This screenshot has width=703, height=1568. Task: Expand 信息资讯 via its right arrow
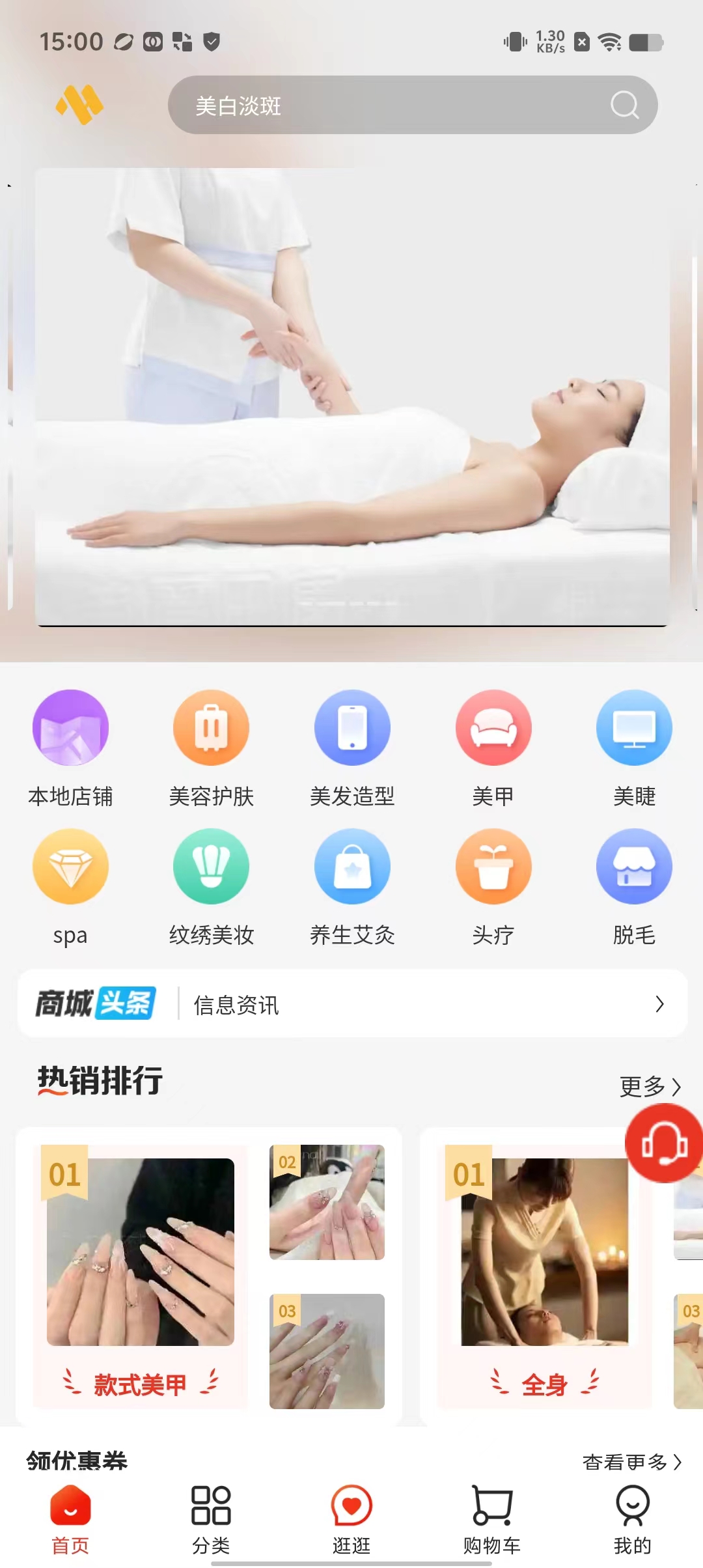tap(659, 1005)
